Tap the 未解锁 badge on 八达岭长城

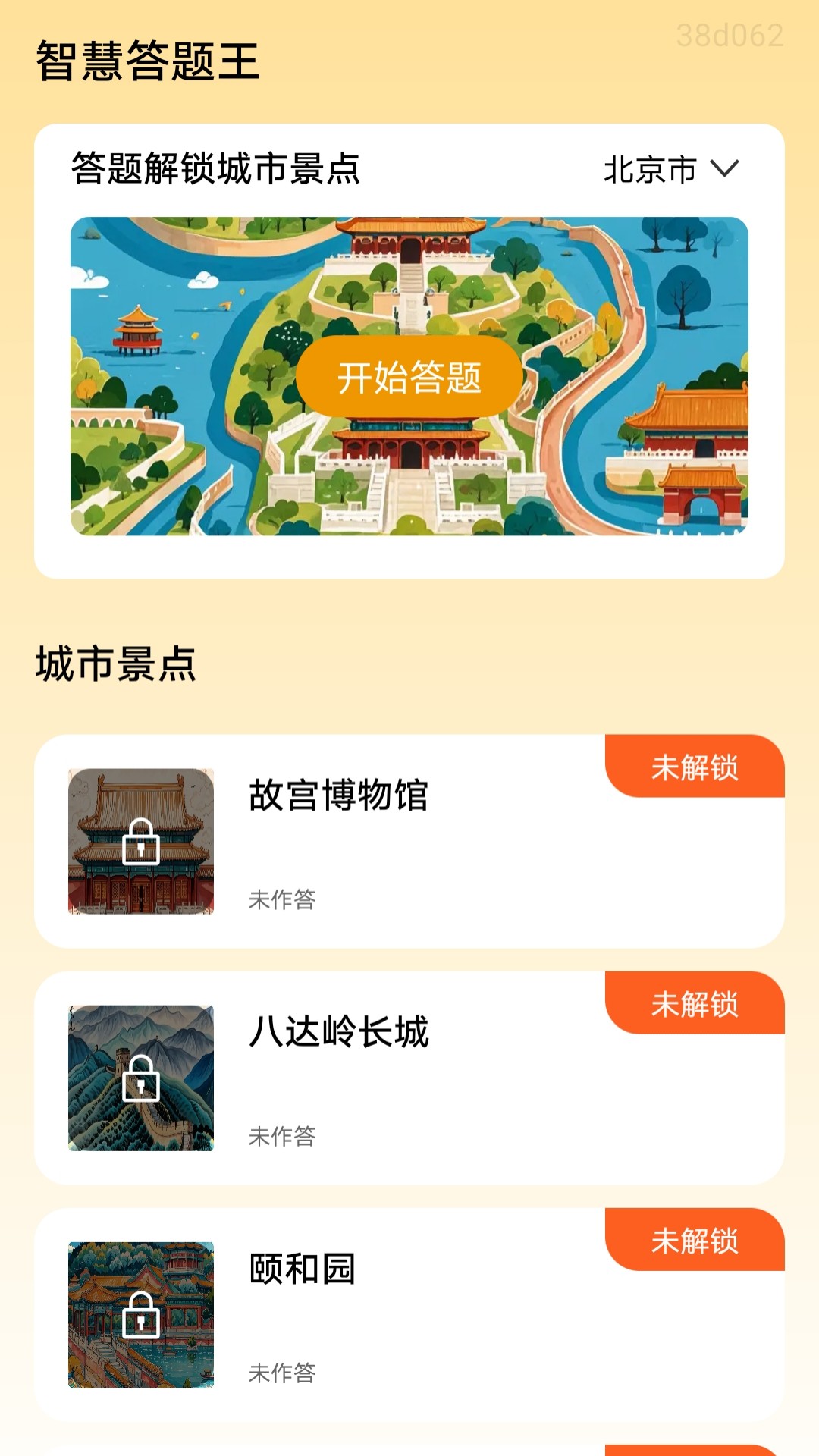(x=695, y=1006)
